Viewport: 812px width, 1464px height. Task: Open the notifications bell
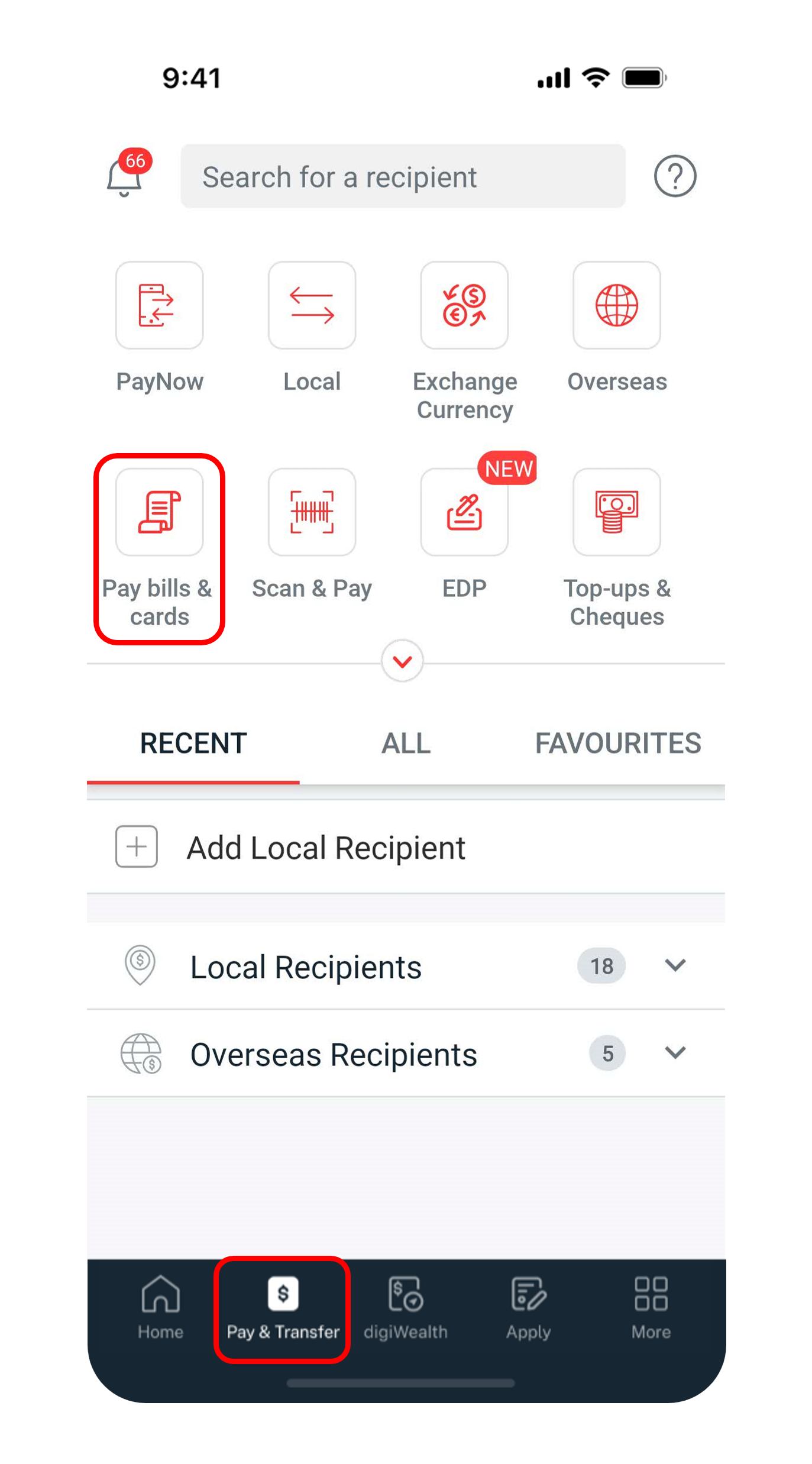125,176
